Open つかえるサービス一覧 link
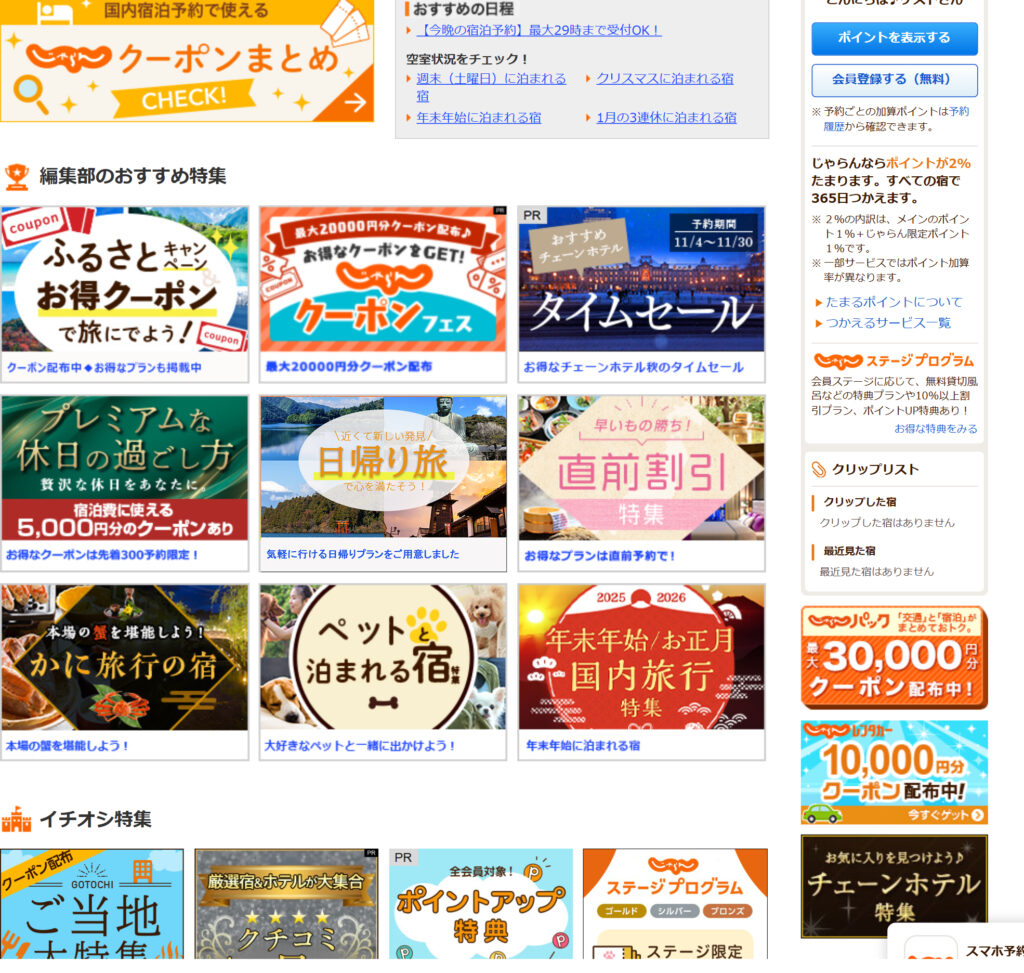Image resolution: width=1024 pixels, height=973 pixels. point(888,323)
